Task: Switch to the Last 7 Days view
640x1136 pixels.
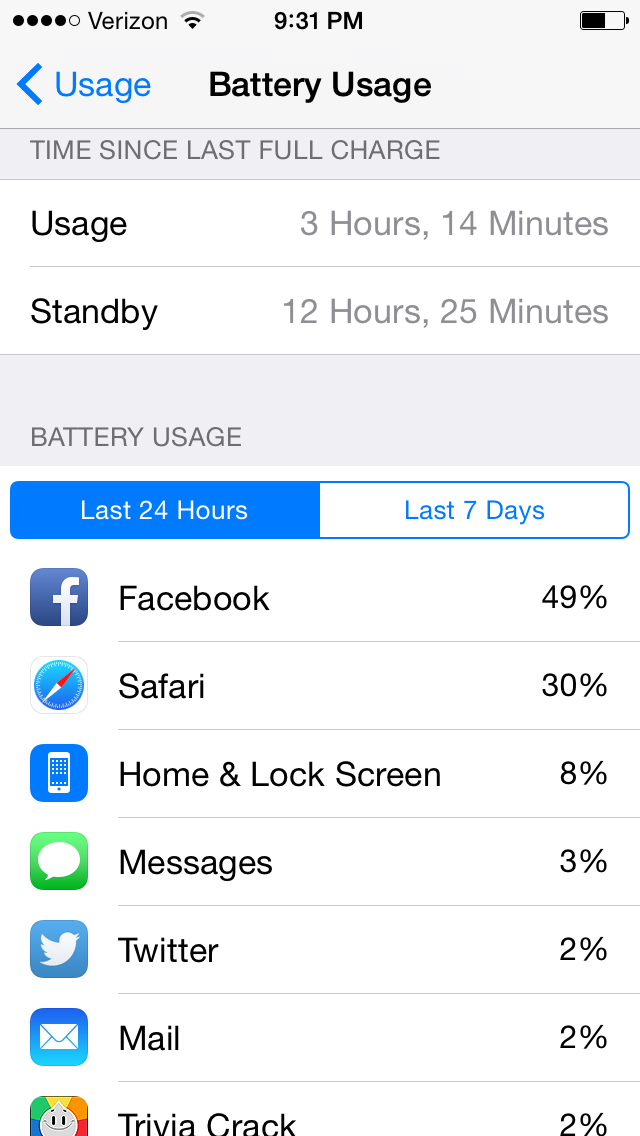Action: click(x=474, y=510)
